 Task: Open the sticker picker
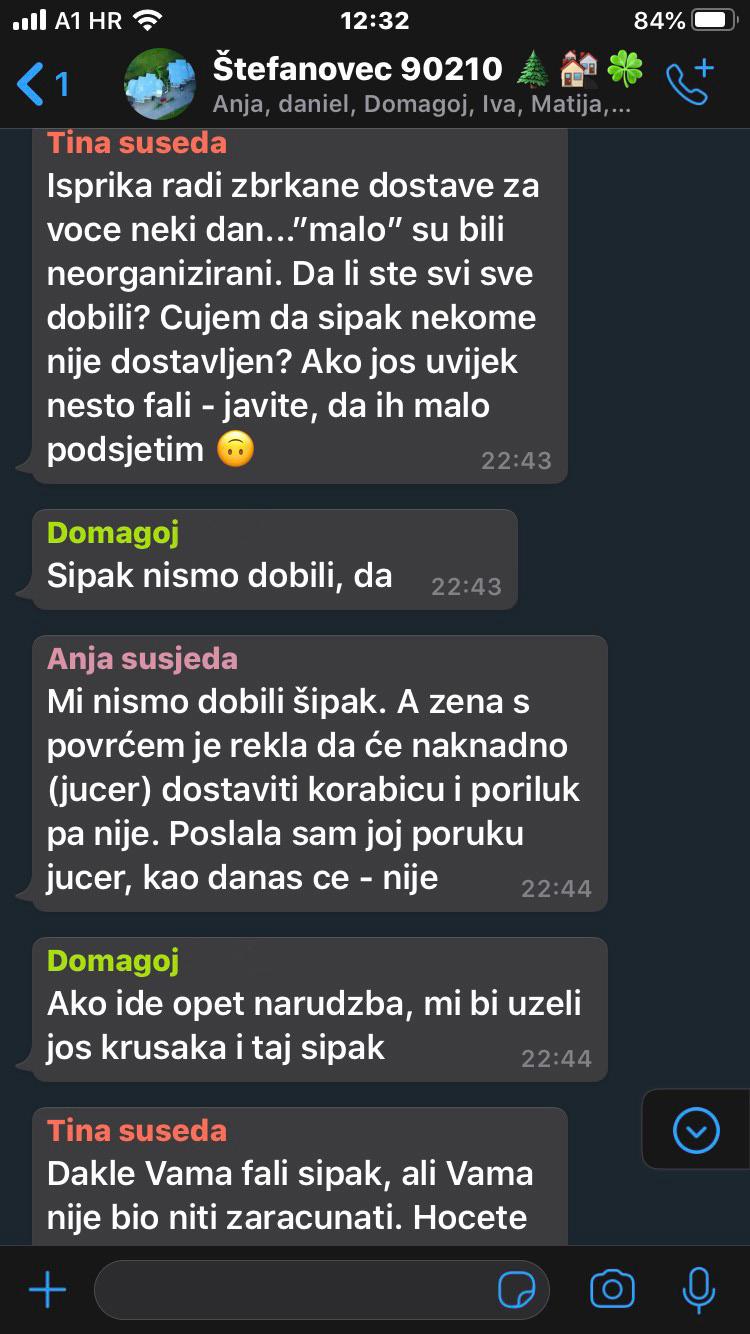click(517, 1290)
